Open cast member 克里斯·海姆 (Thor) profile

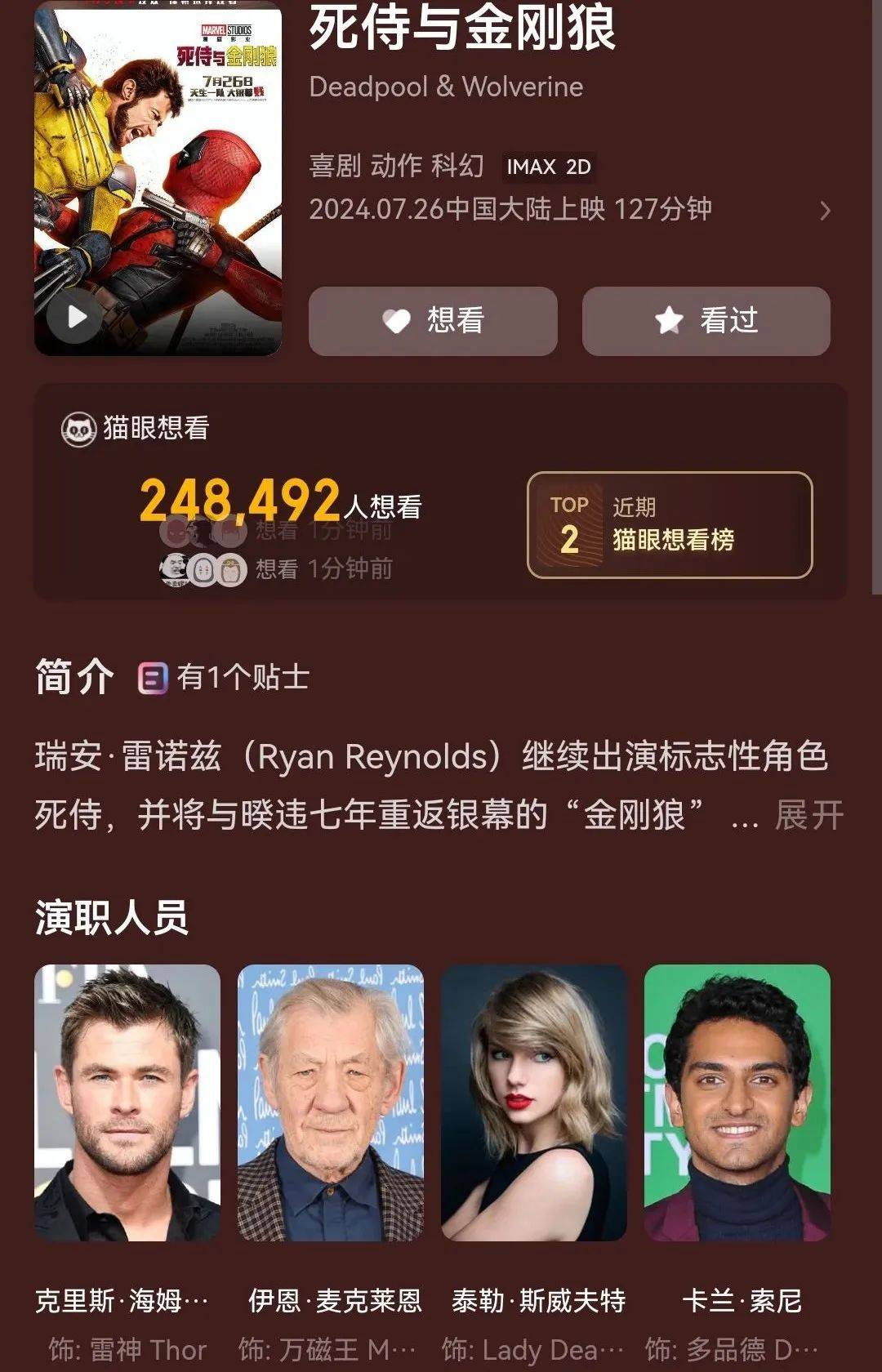pos(127,1102)
